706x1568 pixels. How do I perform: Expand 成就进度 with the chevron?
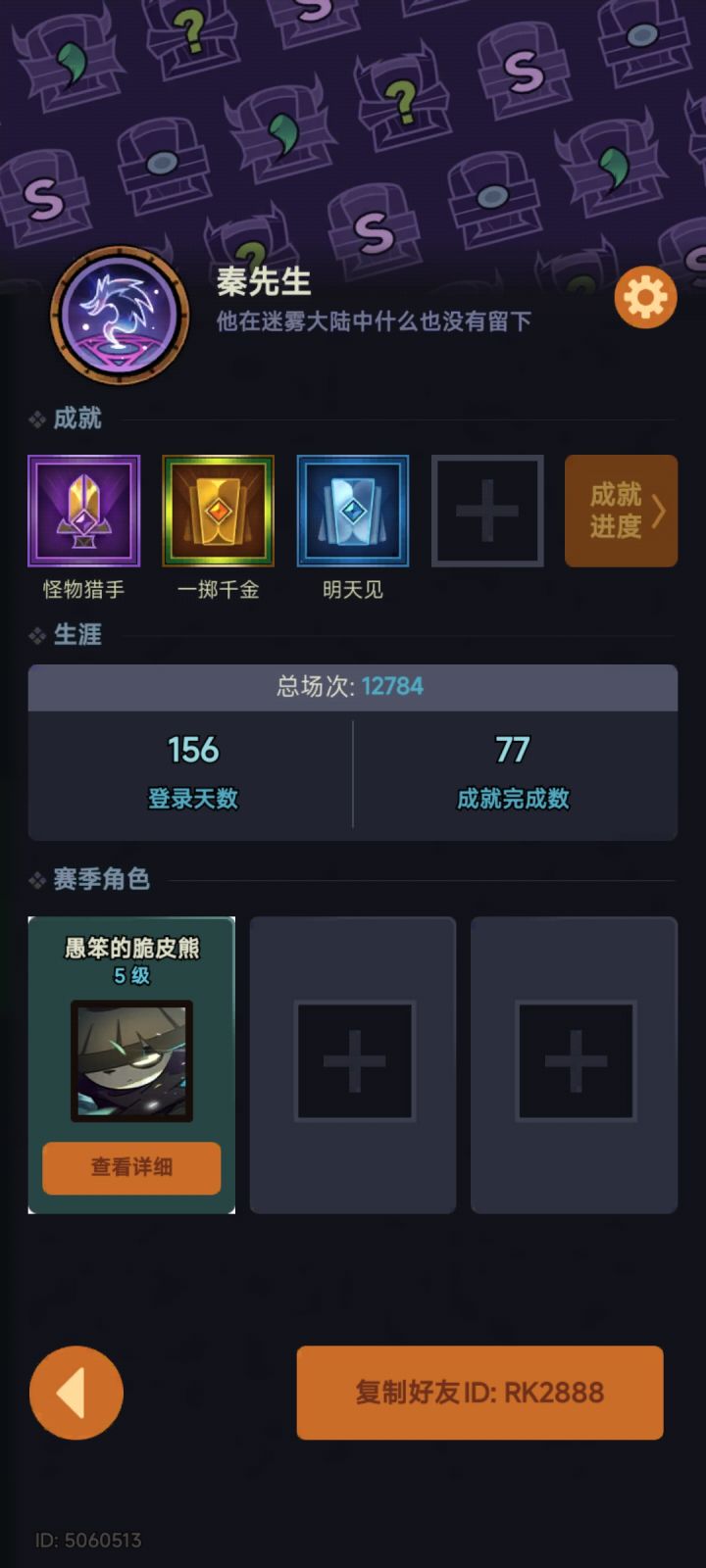point(621,511)
